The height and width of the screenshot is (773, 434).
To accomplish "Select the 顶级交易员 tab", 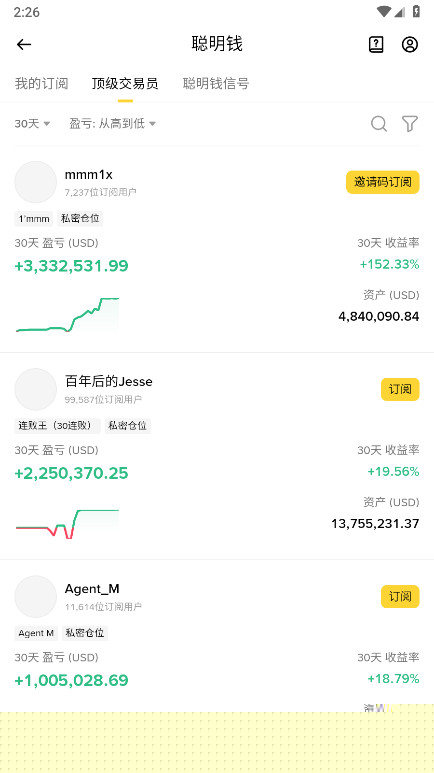I will pos(125,83).
